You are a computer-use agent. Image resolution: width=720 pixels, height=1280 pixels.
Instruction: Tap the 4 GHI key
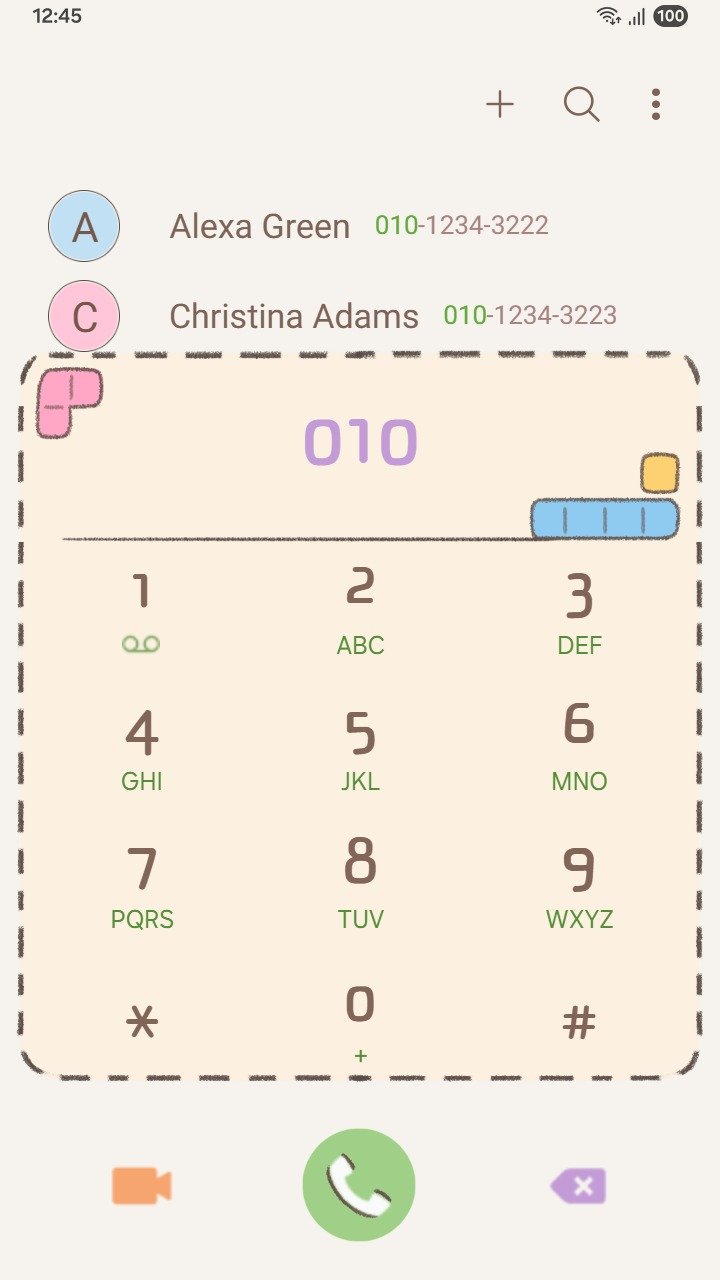[141, 748]
